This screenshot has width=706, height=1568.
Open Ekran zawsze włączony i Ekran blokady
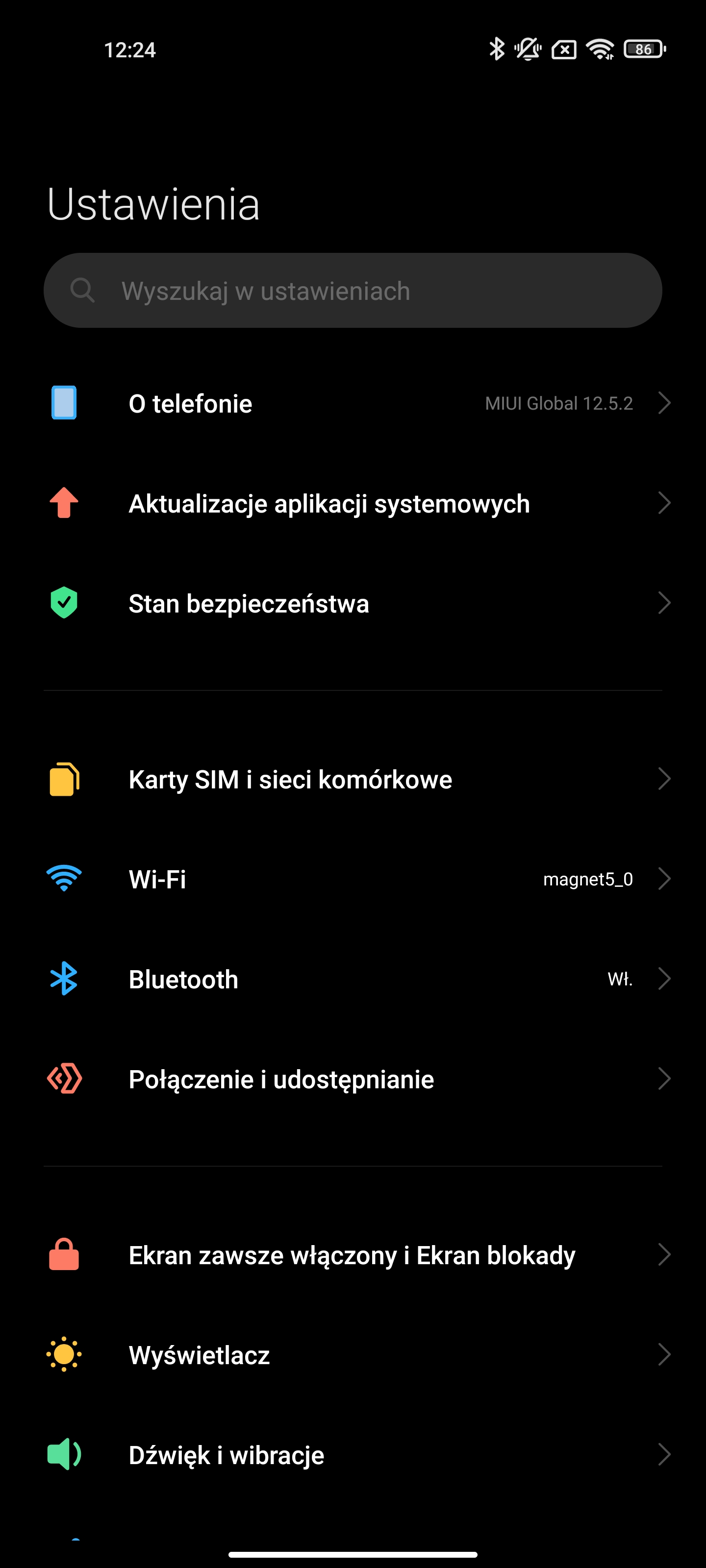(353, 1255)
